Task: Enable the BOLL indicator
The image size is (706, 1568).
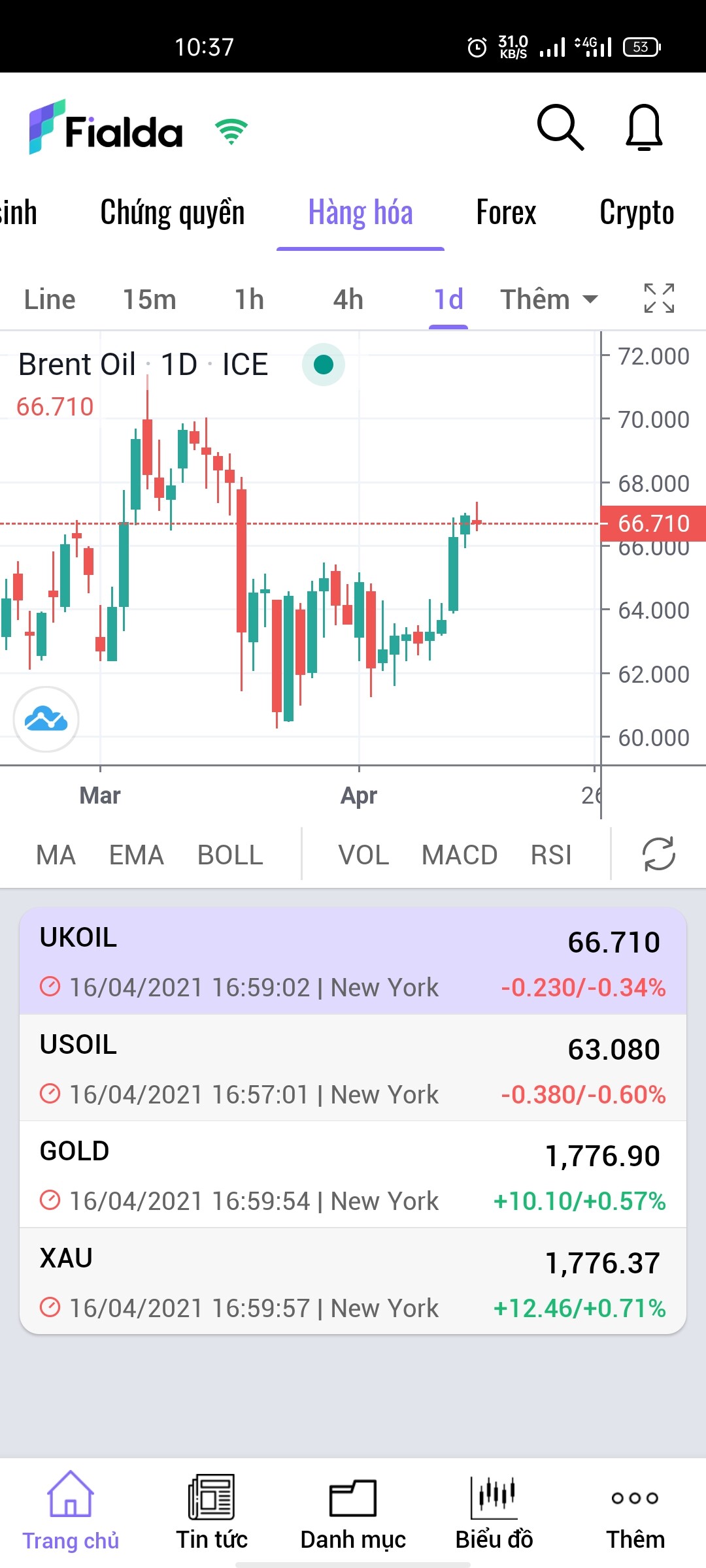Action: (x=230, y=855)
